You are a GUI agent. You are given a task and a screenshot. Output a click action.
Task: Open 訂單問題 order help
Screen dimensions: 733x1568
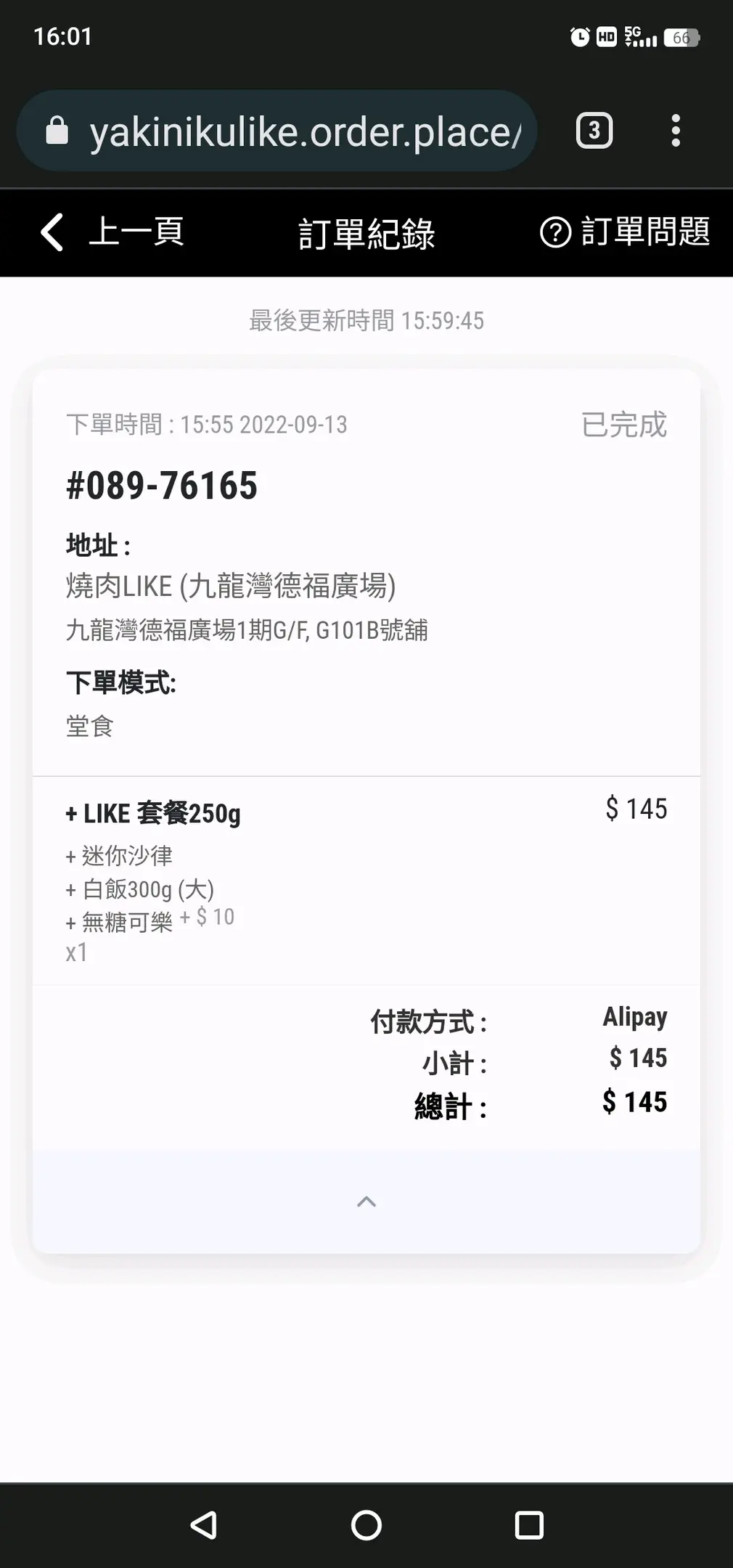[625, 232]
